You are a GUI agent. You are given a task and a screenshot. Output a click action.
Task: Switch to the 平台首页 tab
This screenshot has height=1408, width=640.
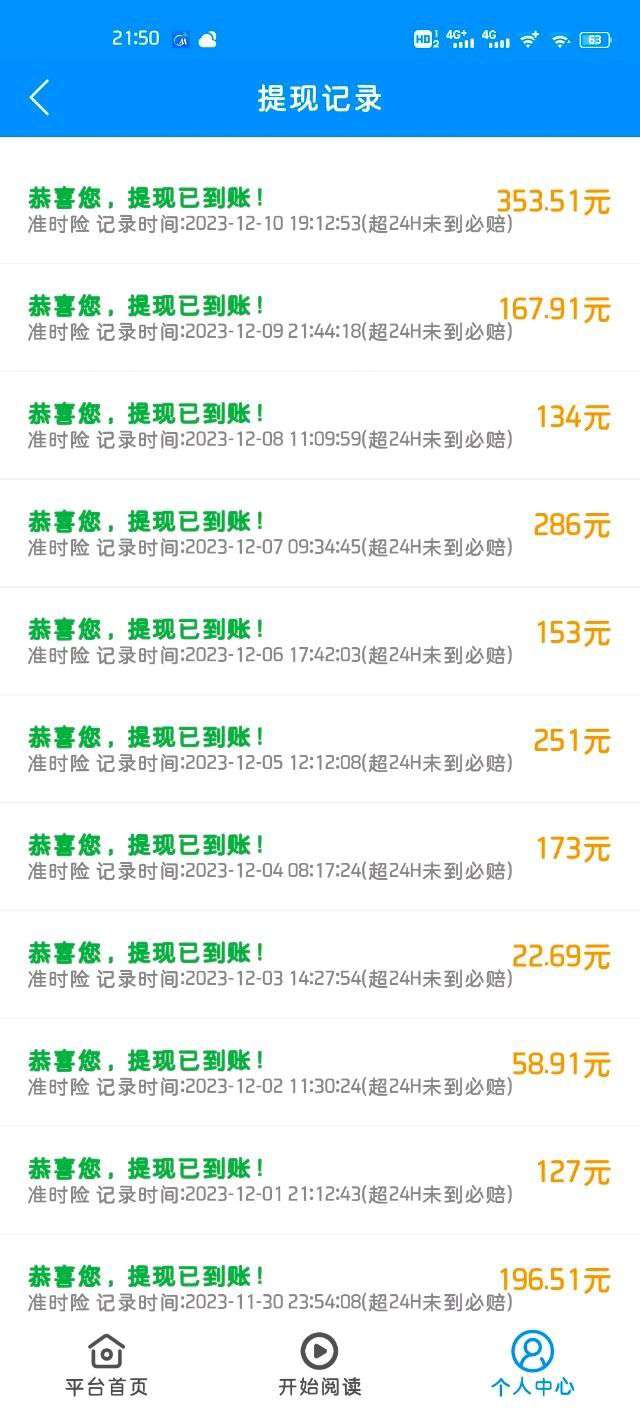(106, 1364)
